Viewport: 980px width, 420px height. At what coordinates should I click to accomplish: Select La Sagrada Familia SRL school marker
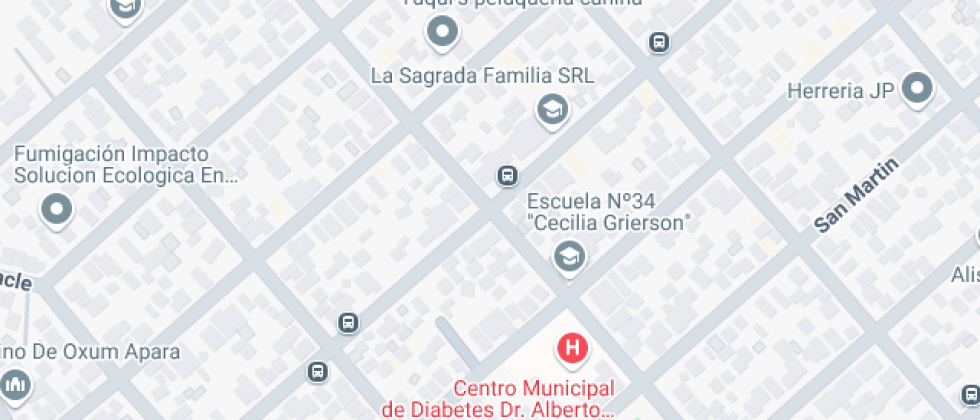(551, 108)
